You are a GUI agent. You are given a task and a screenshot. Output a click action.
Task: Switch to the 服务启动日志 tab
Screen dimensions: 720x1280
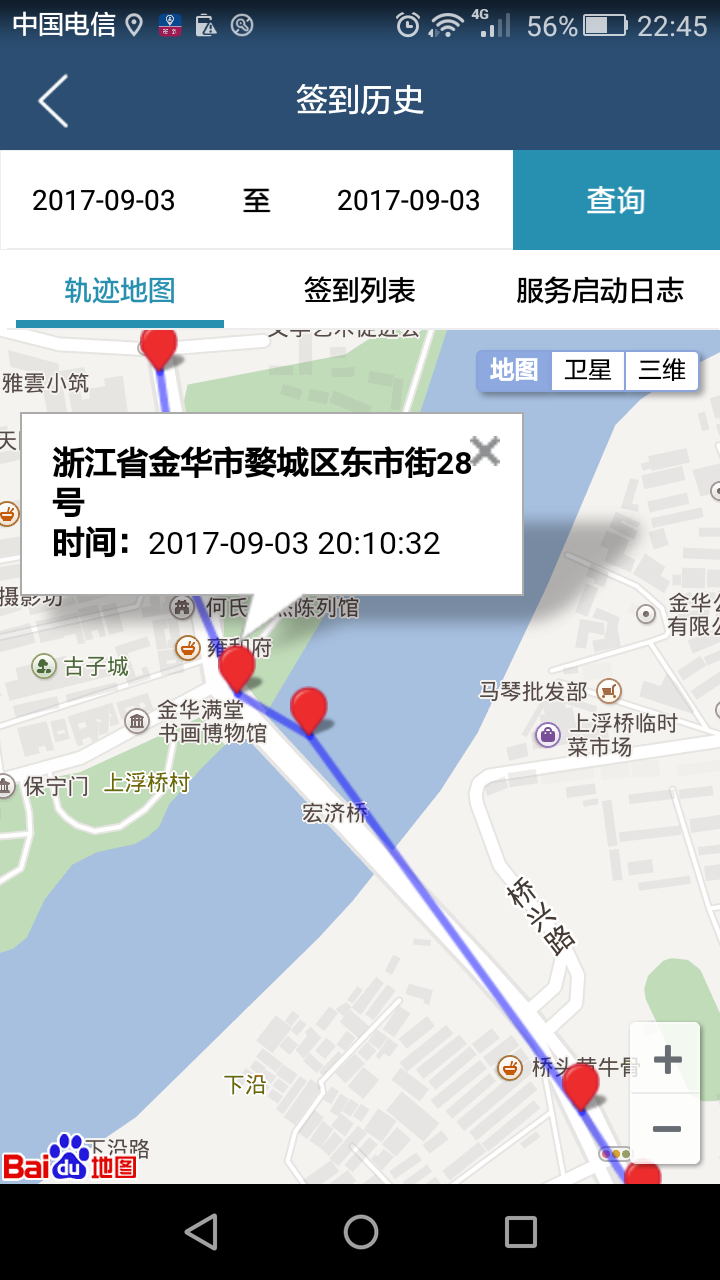(x=599, y=291)
